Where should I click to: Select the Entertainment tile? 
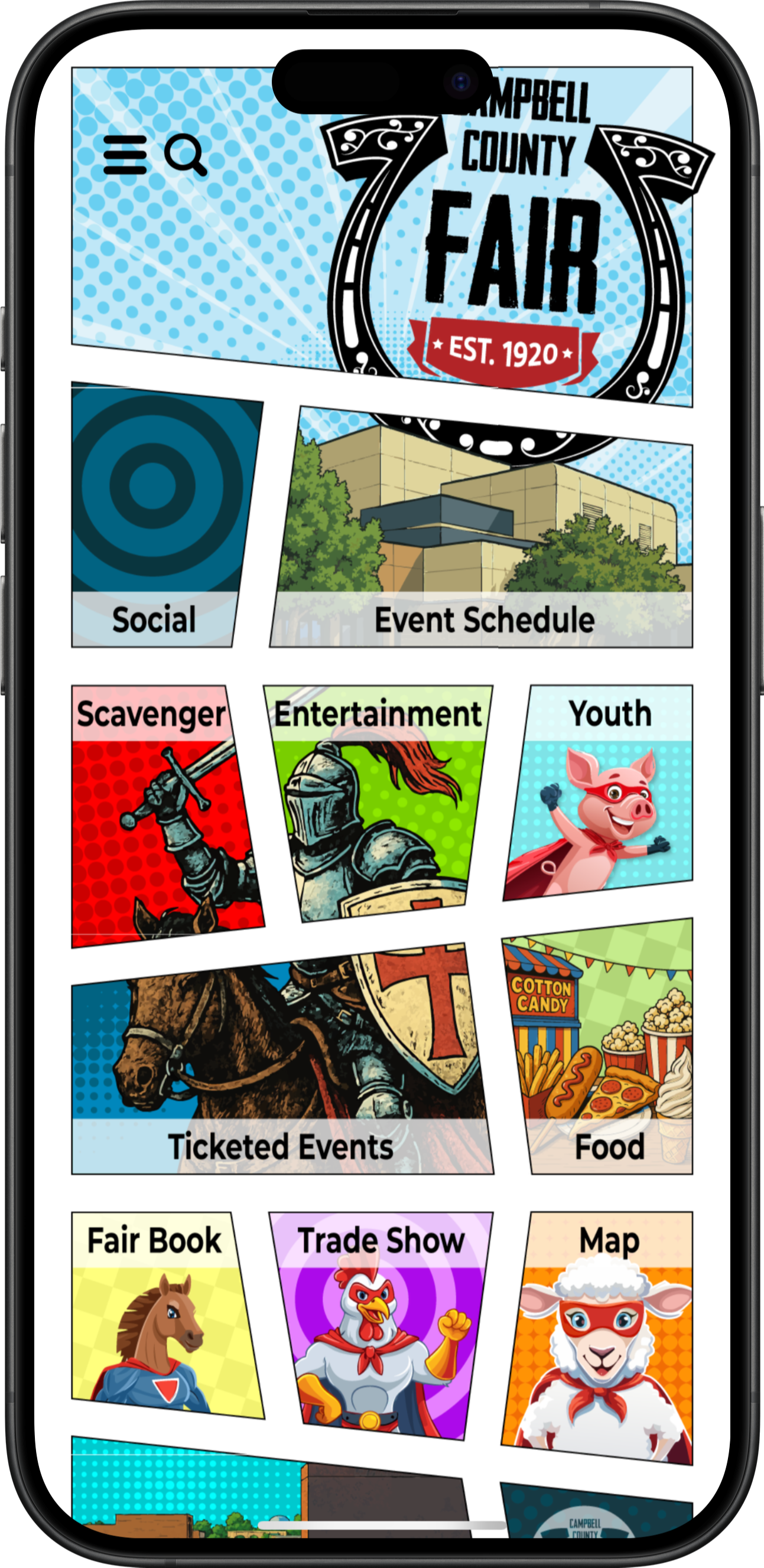point(379,803)
